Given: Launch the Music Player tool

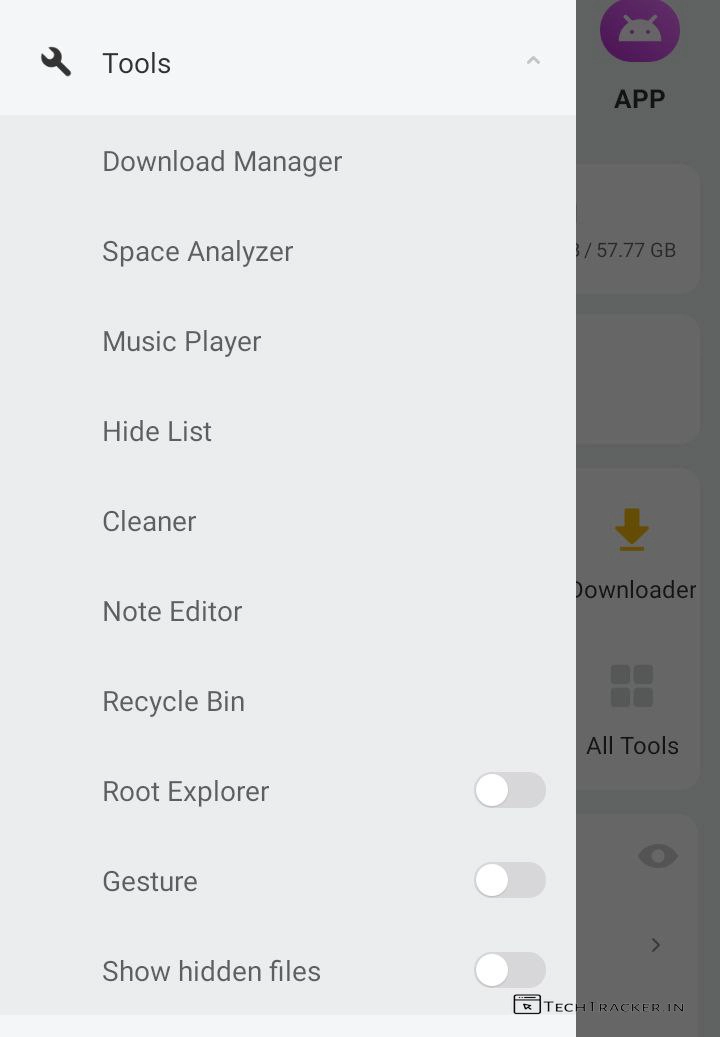Looking at the screenshot, I should [x=181, y=342].
